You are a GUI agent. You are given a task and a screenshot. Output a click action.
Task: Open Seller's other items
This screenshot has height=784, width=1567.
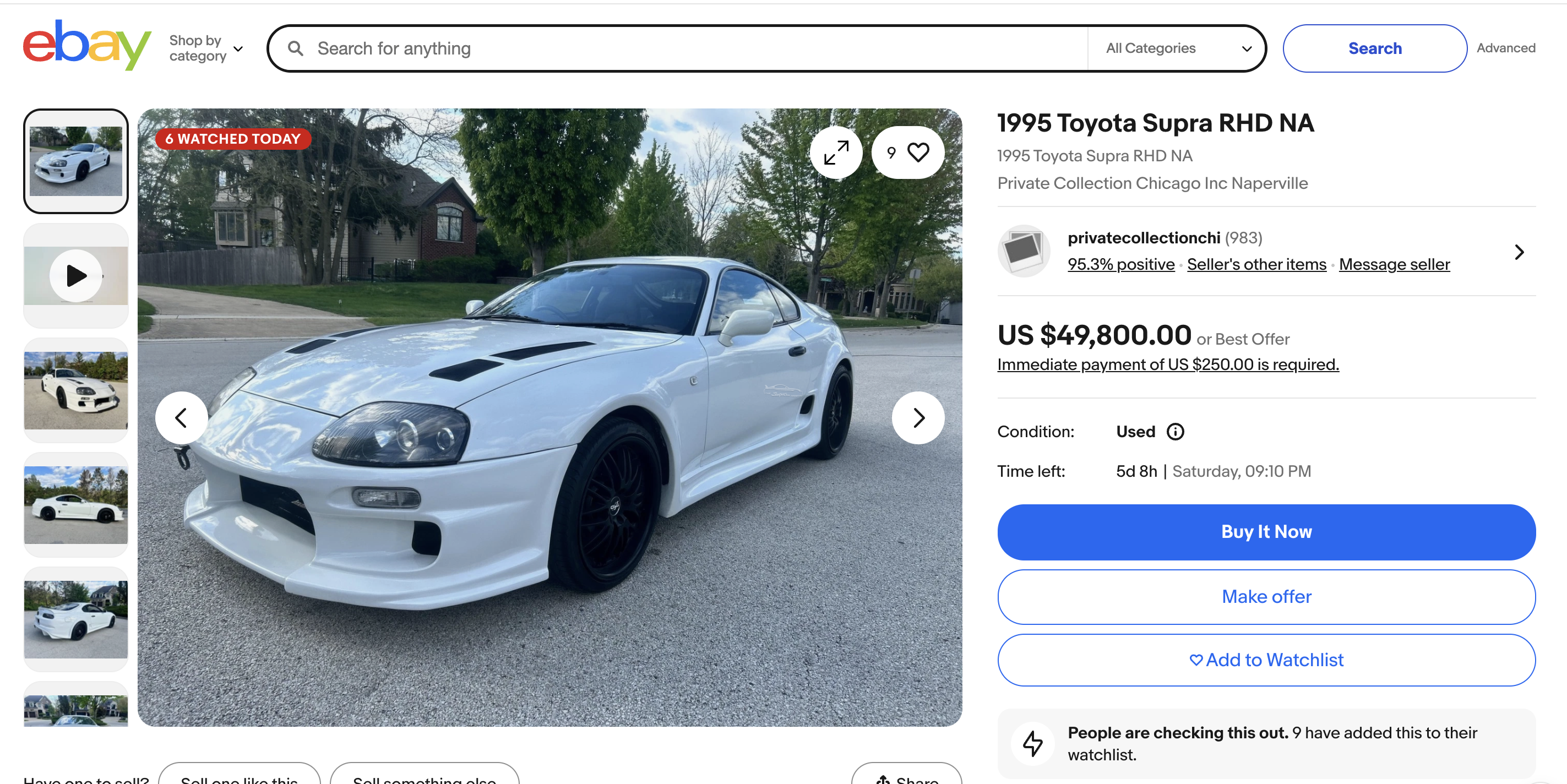pos(1256,264)
